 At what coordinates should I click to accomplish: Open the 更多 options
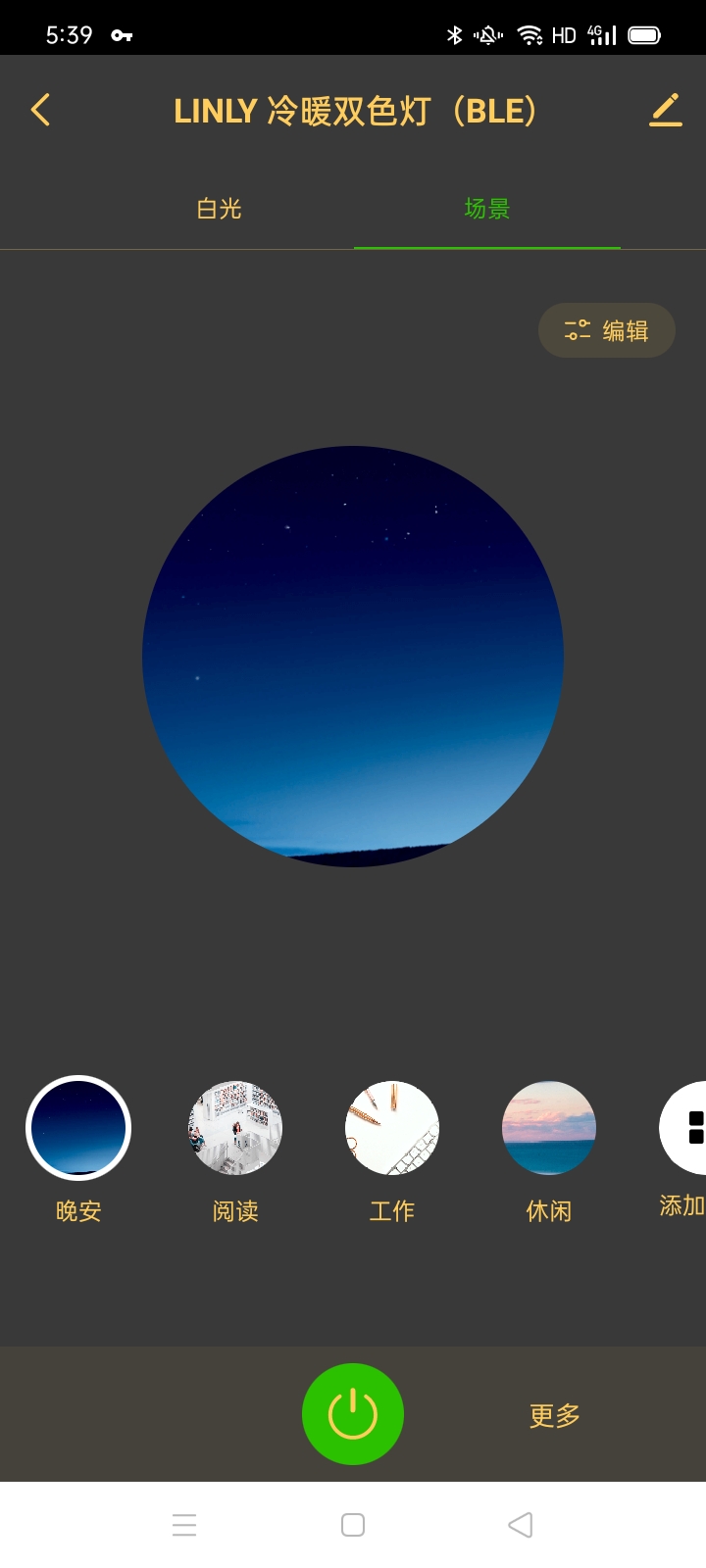pos(555,1415)
